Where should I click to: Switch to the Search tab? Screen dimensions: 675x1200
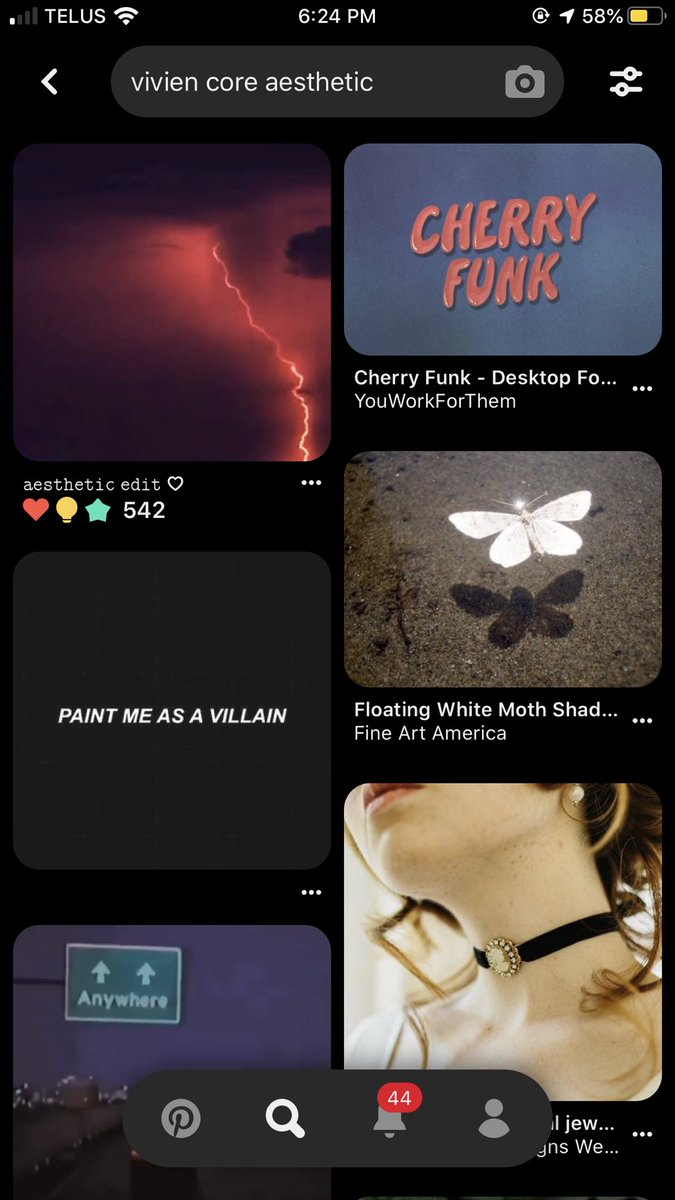tap(285, 1119)
